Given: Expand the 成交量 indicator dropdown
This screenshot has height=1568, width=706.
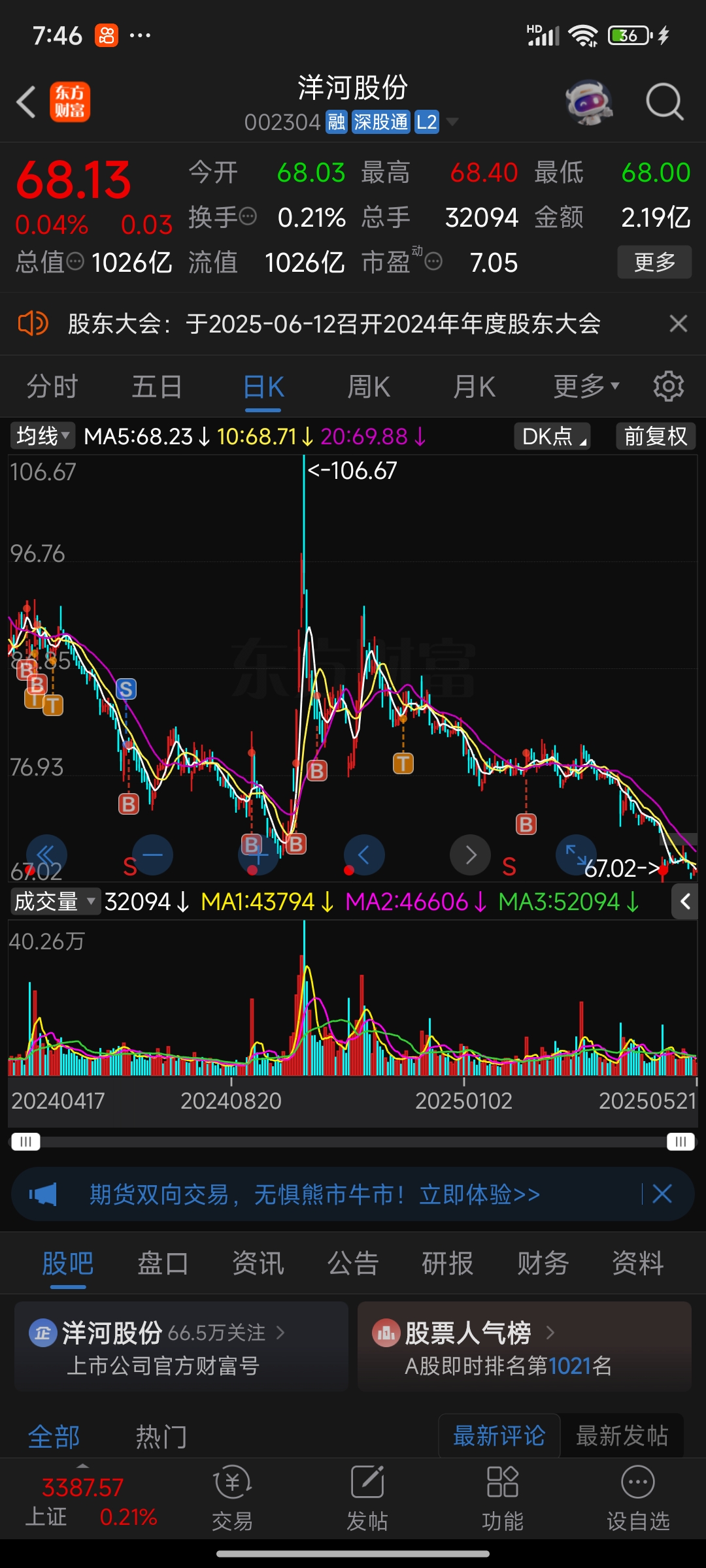Looking at the screenshot, I should coord(56,902).
